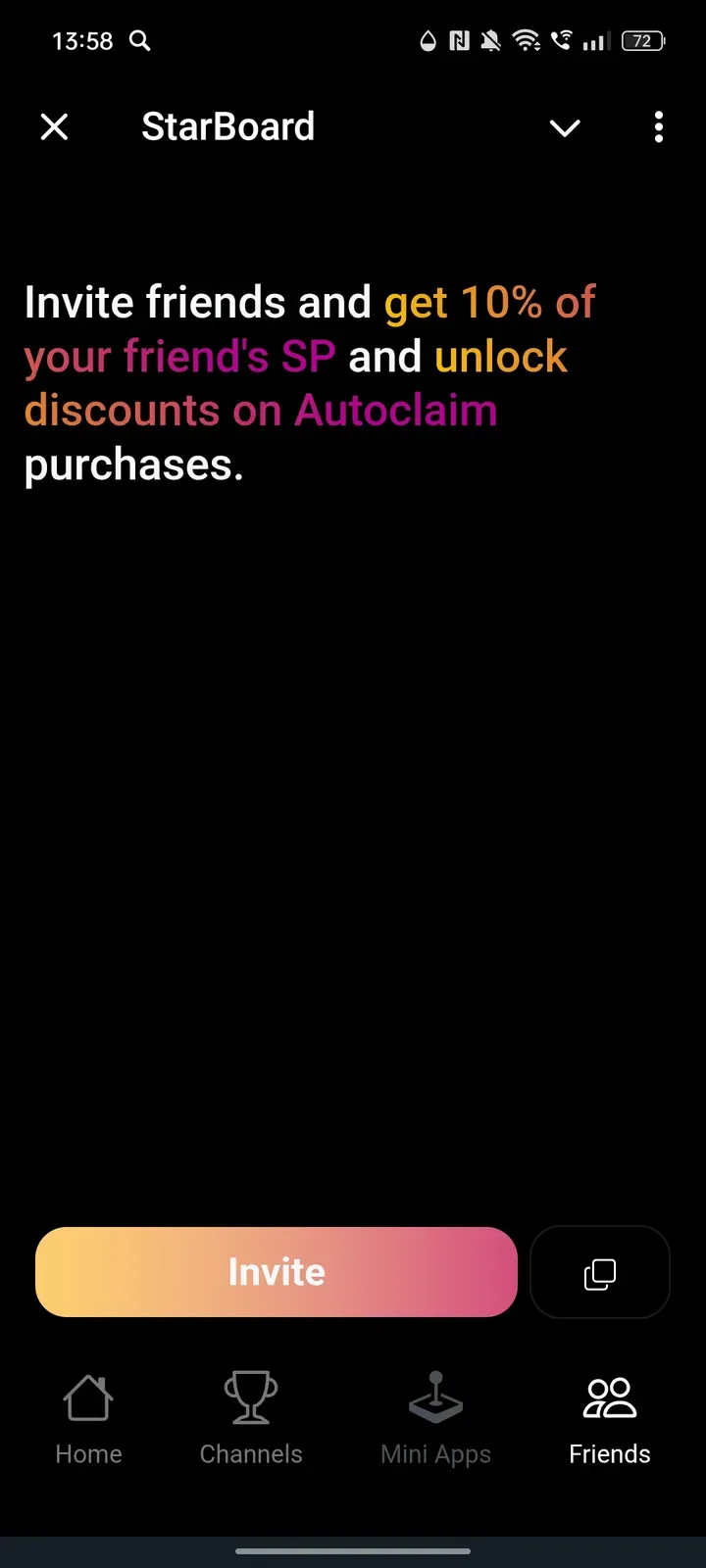Open the Mini Apps tab
The image size is (706, 1568).
click(x=435, y=1418)
